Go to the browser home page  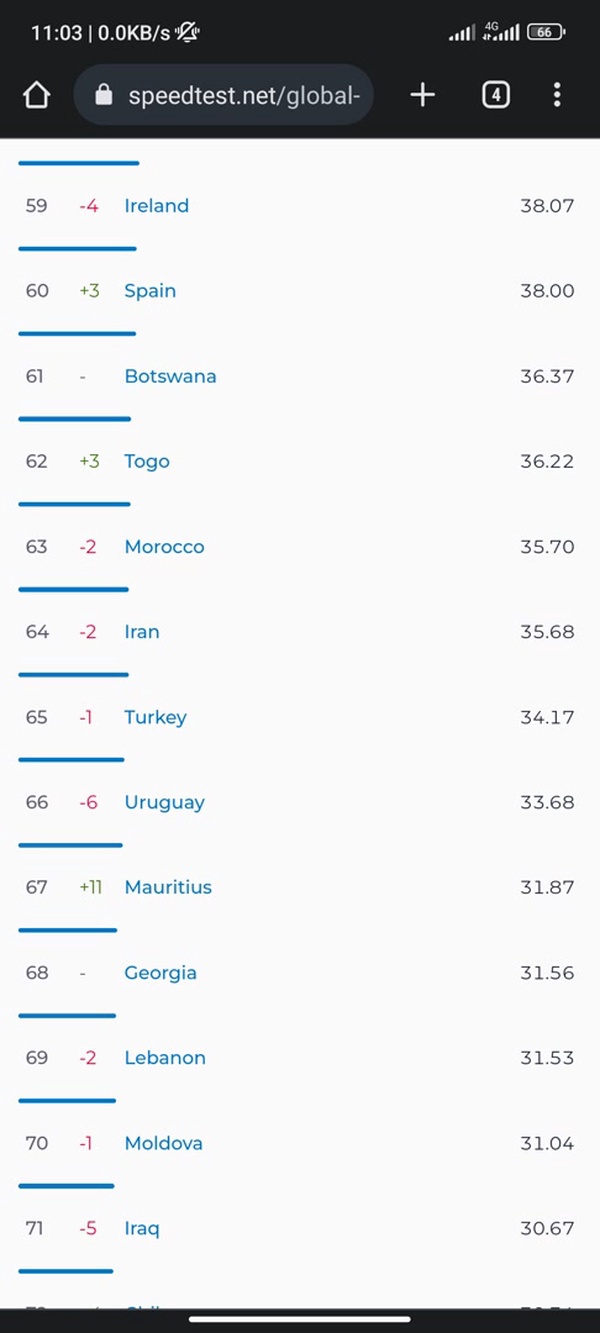[37, 95]
